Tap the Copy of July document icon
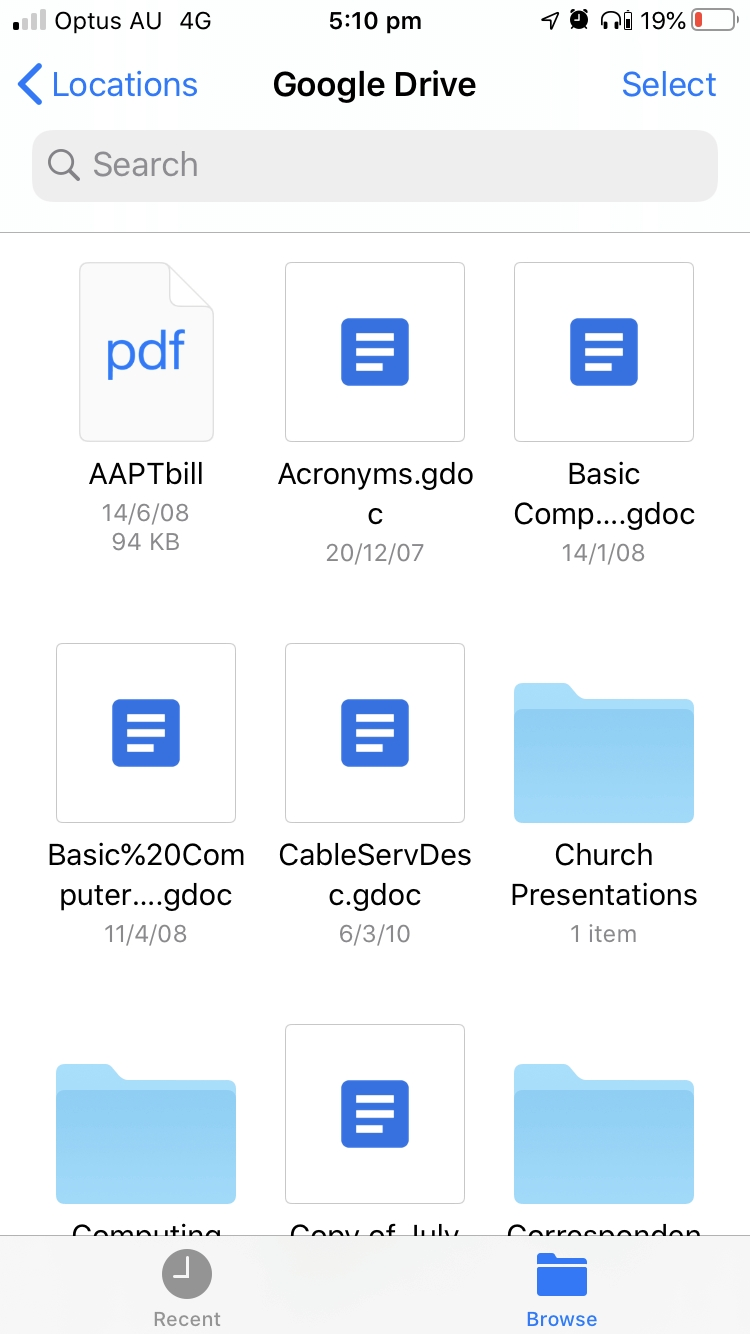The width and height of the screenshot is (750, 1334). pyautogui.click(x=375, y=1114)
